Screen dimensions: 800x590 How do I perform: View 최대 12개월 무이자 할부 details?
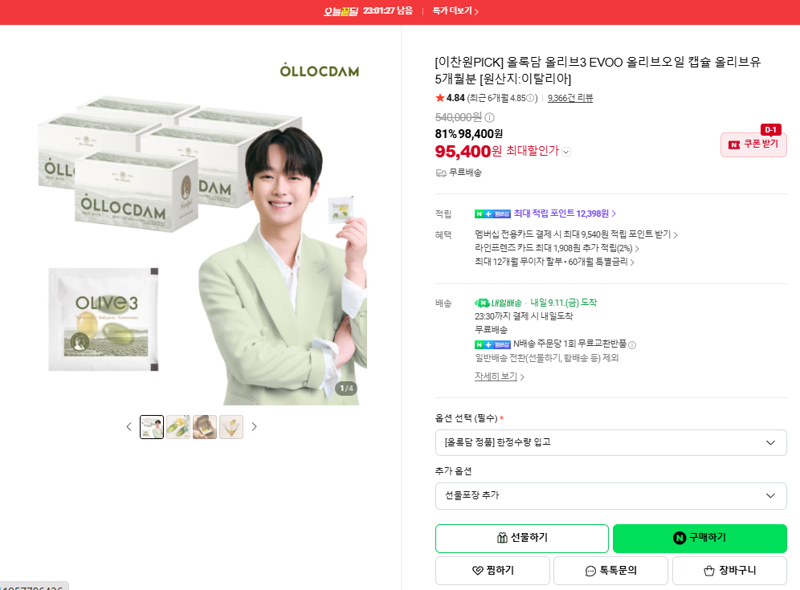click(x=555, y=262)
